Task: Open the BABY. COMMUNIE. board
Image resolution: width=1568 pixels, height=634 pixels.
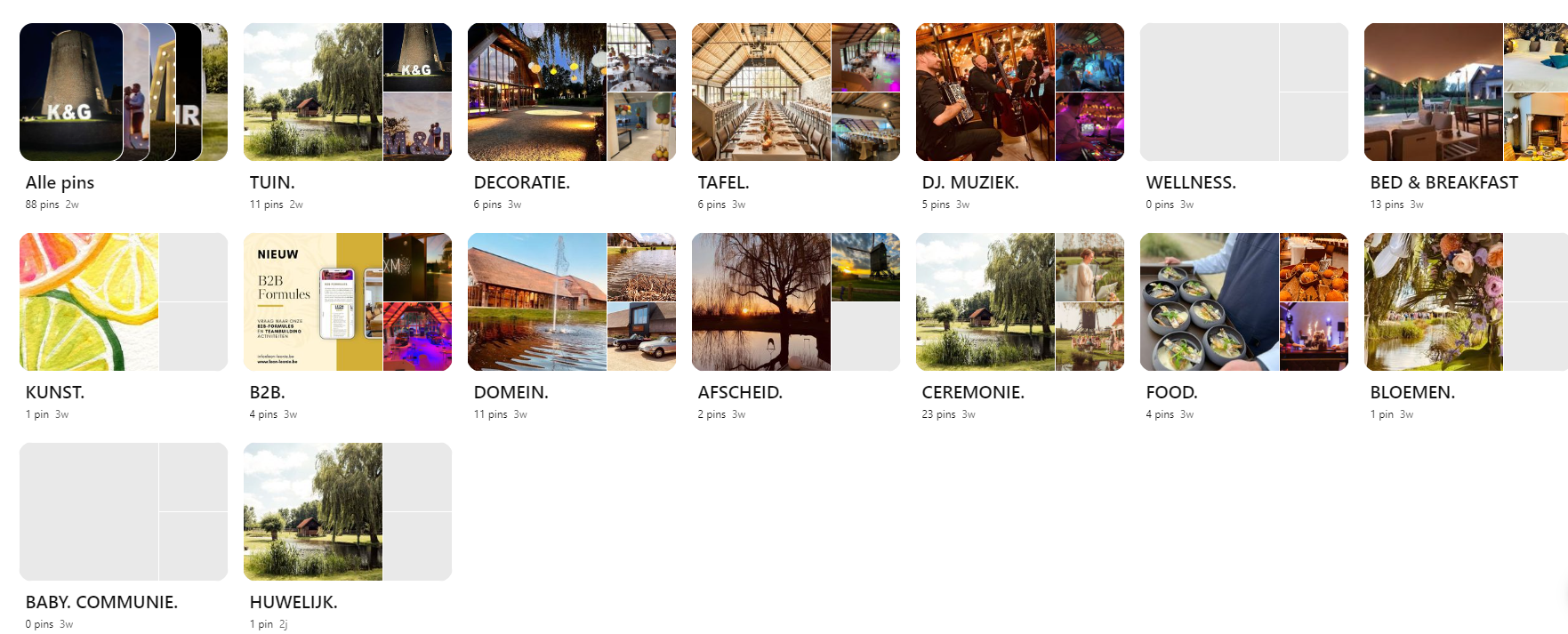Action: click(124, 512)
